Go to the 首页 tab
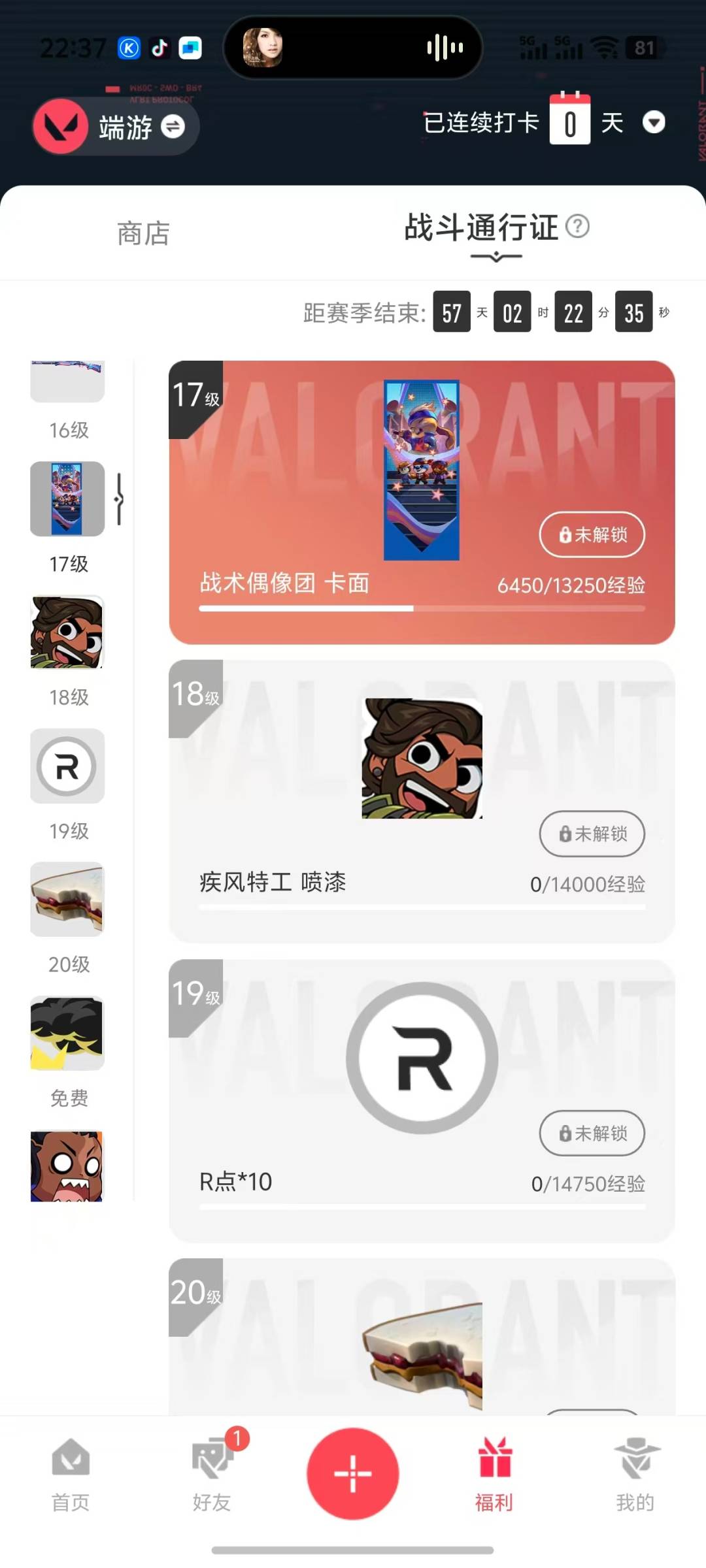The image size is (706, 1568). [71, 1475]
